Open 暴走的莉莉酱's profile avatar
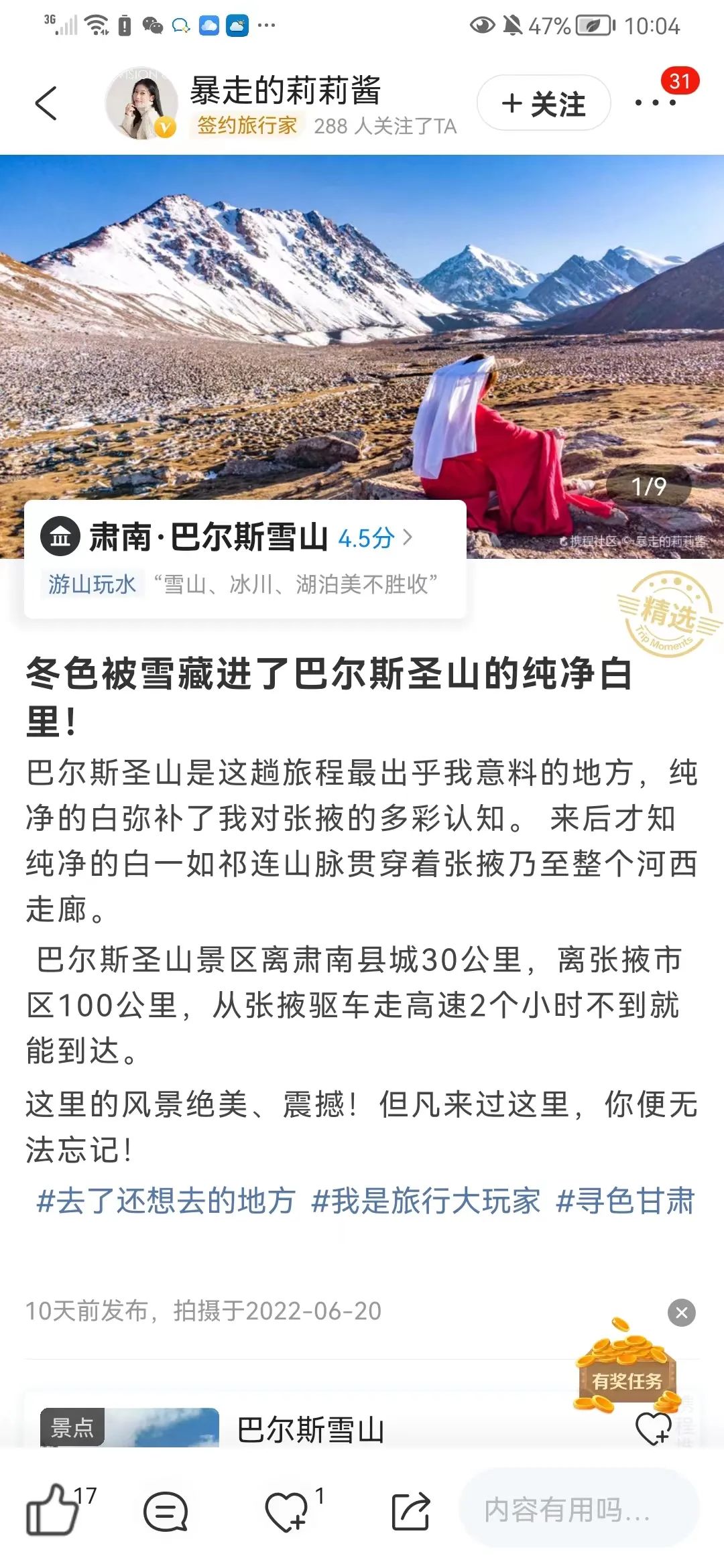The height and width of the screenshot is (1568, 724). click(x=141, y=104)
